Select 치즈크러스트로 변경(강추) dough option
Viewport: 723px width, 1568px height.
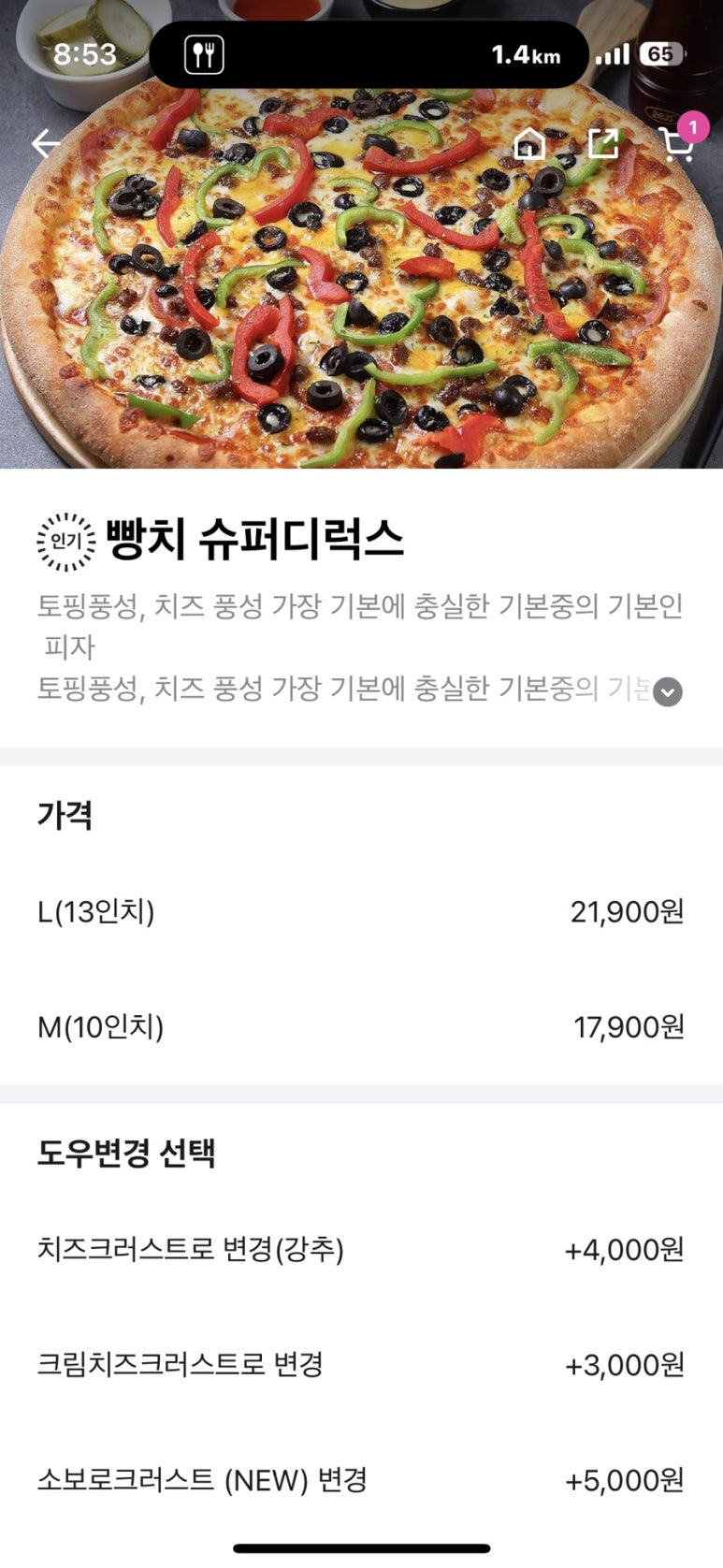(360, 1250)
